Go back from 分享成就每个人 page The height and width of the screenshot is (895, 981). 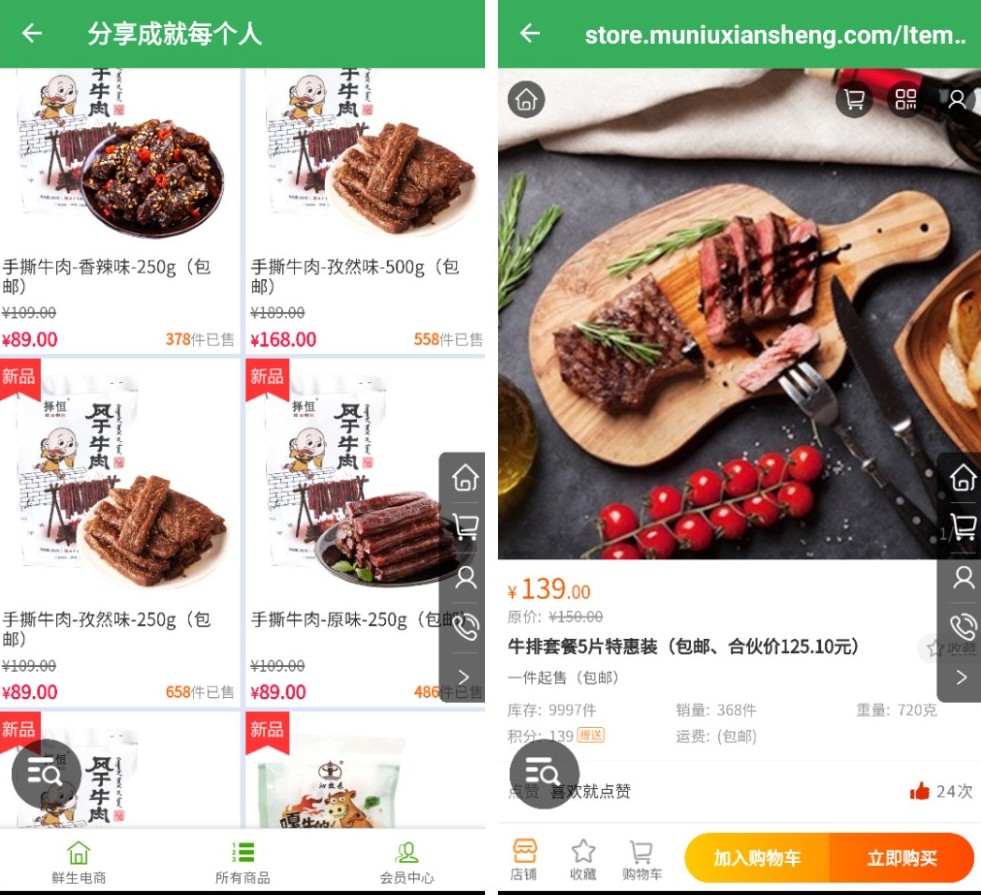click(33, 34)
